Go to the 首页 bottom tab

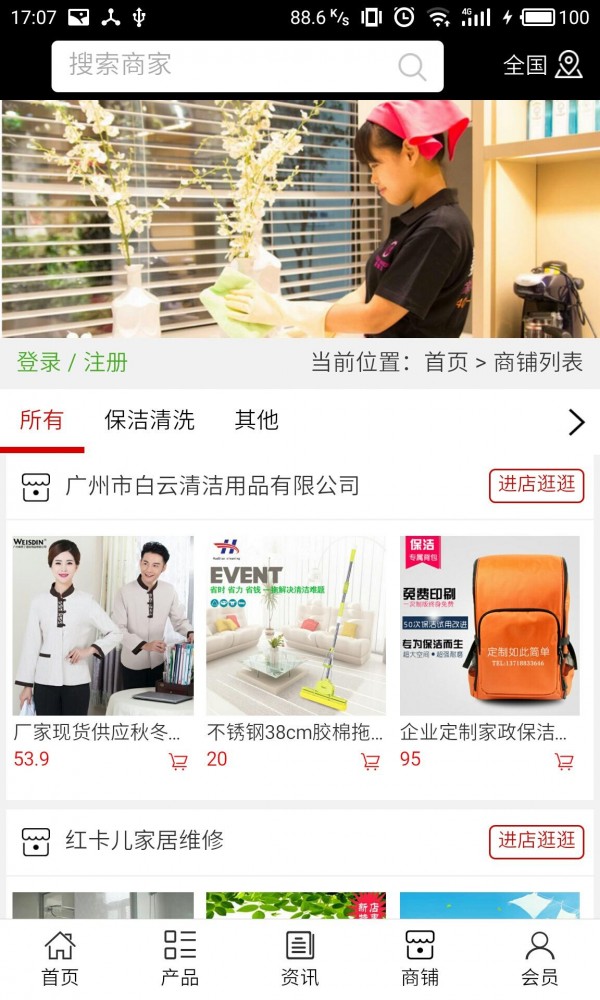point(60,958)
